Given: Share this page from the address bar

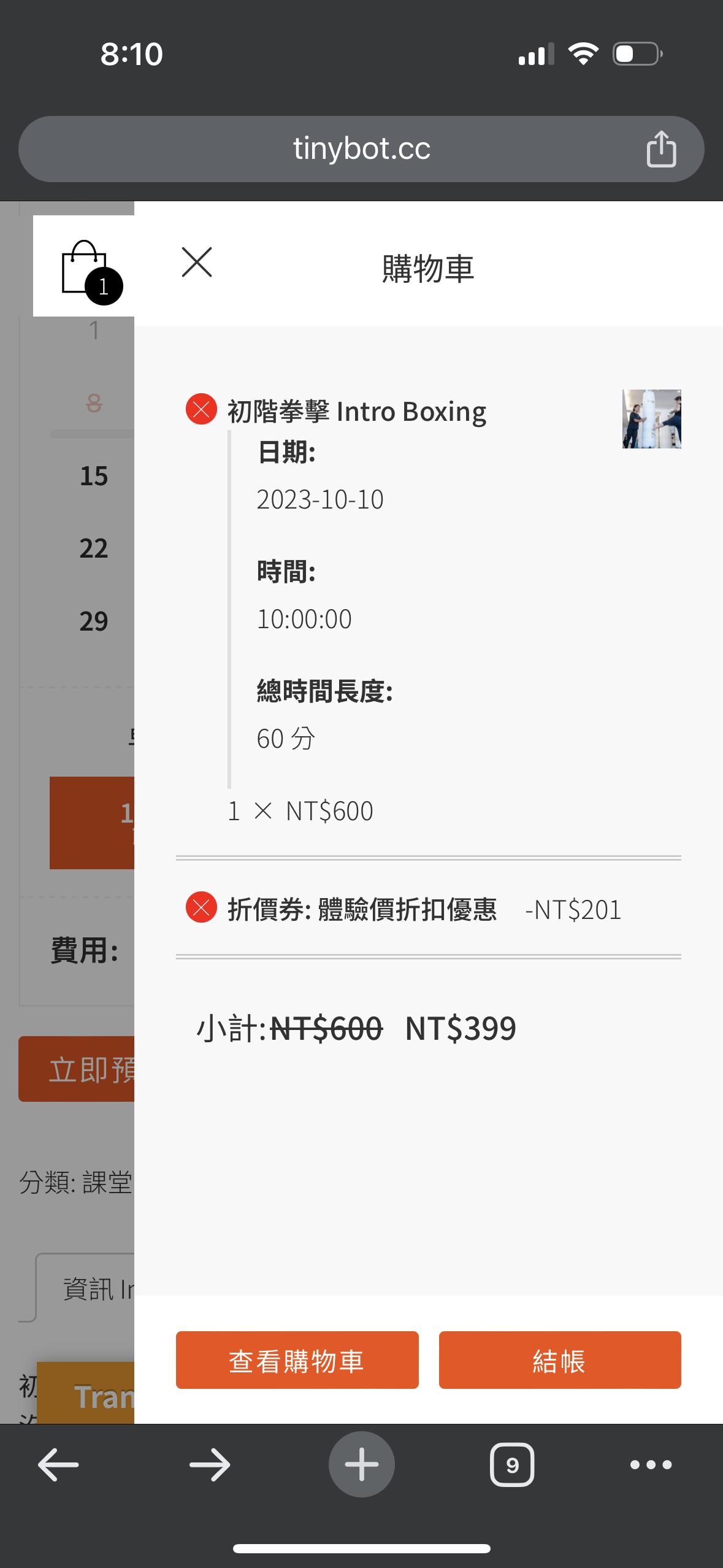Looking at the screenshot, I should [x=660, y=149].
